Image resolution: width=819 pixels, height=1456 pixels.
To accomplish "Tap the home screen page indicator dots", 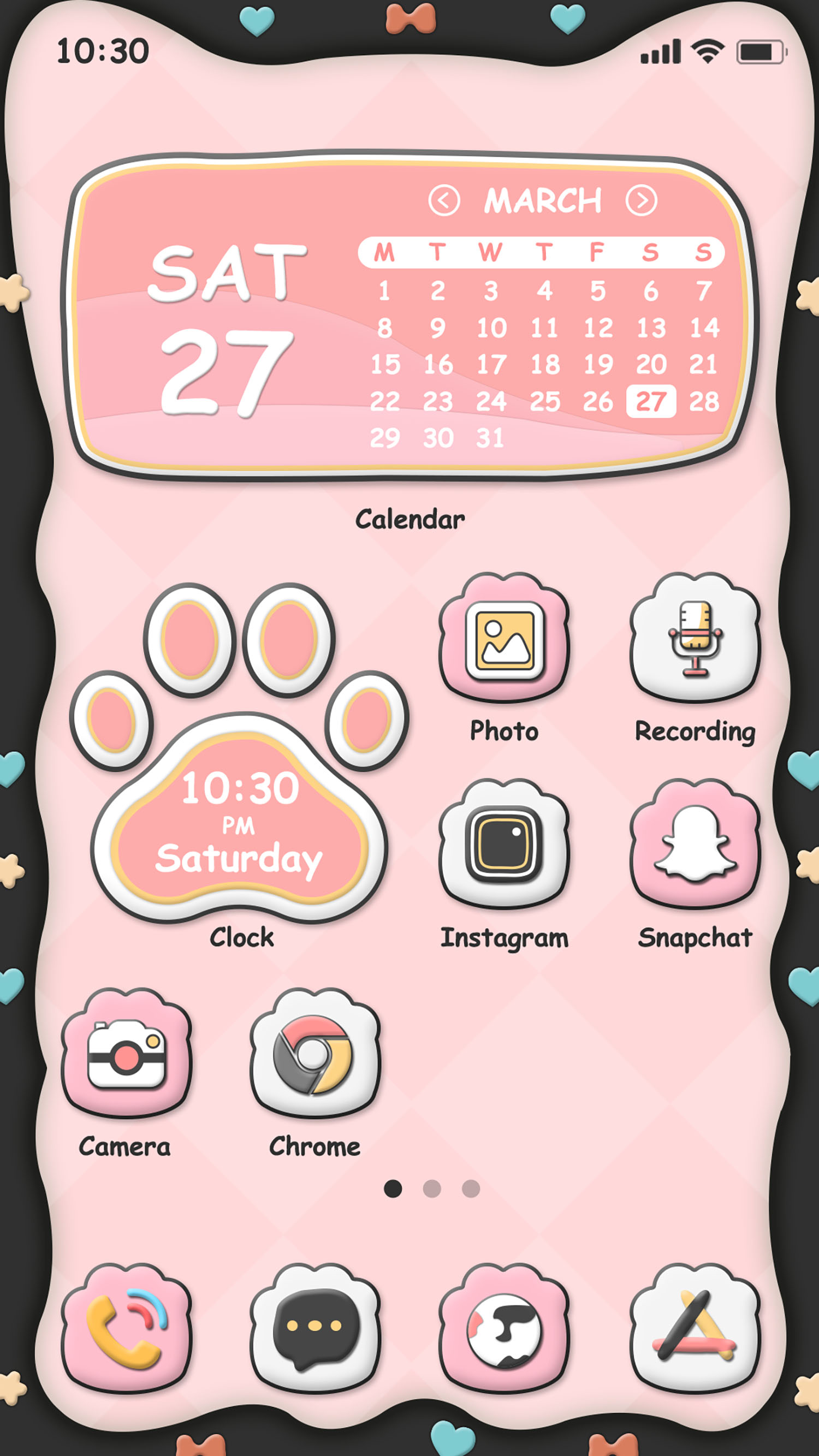I will (432, 1188).
